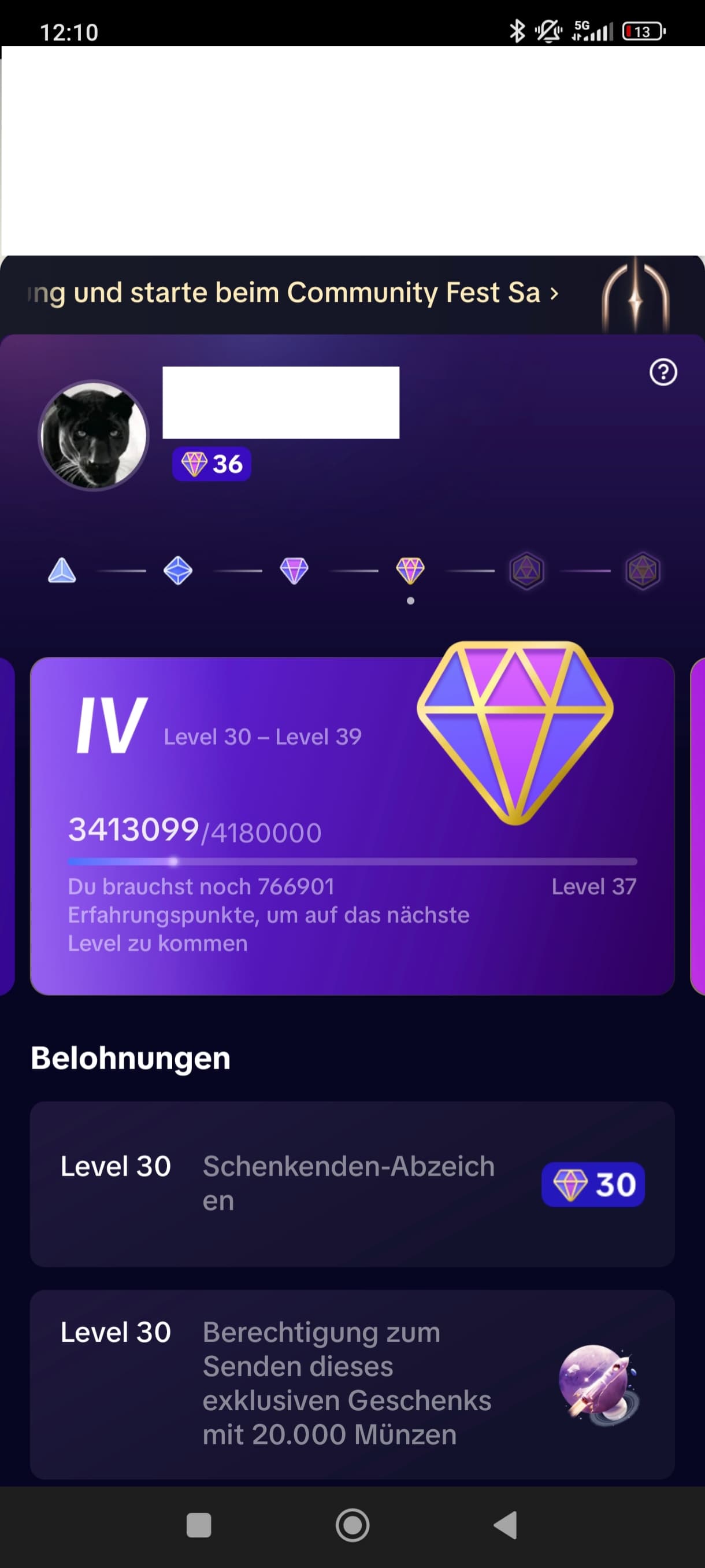Image resolution: width=705 pixels, height=1568 pixels.
Task: Select the fifth locked tier icon
Action: pyautogui.click(x=526, y=571)
